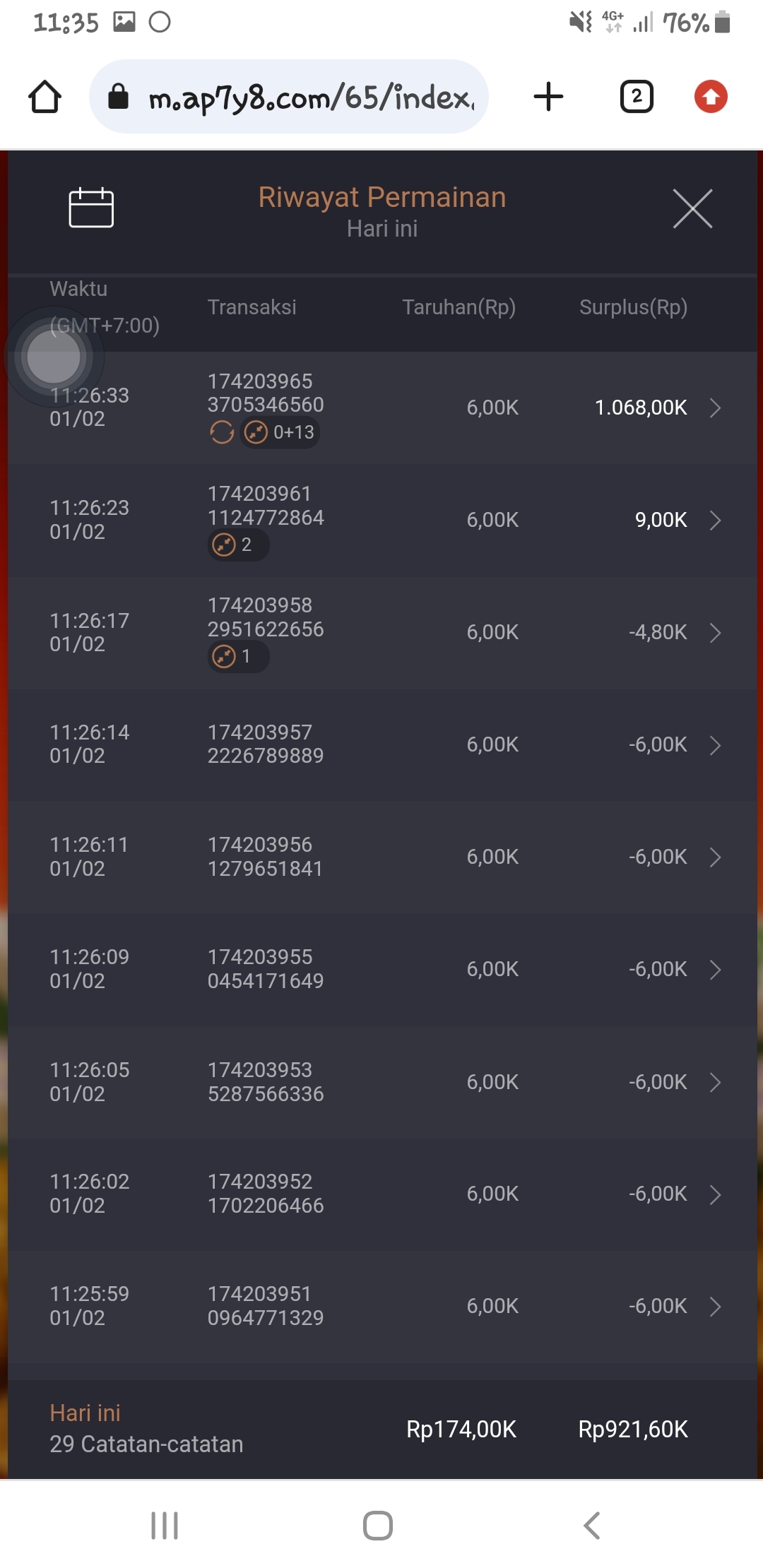Close the Riwayat Permainan panel
Viewport: 763px width, 1568px height.
coord(692,209)
